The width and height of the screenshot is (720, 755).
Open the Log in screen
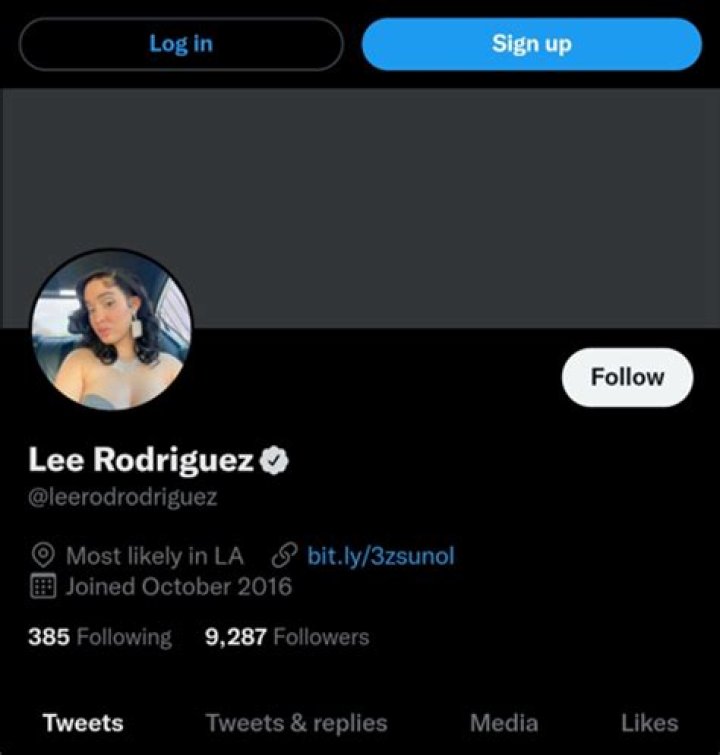(180, 43)
